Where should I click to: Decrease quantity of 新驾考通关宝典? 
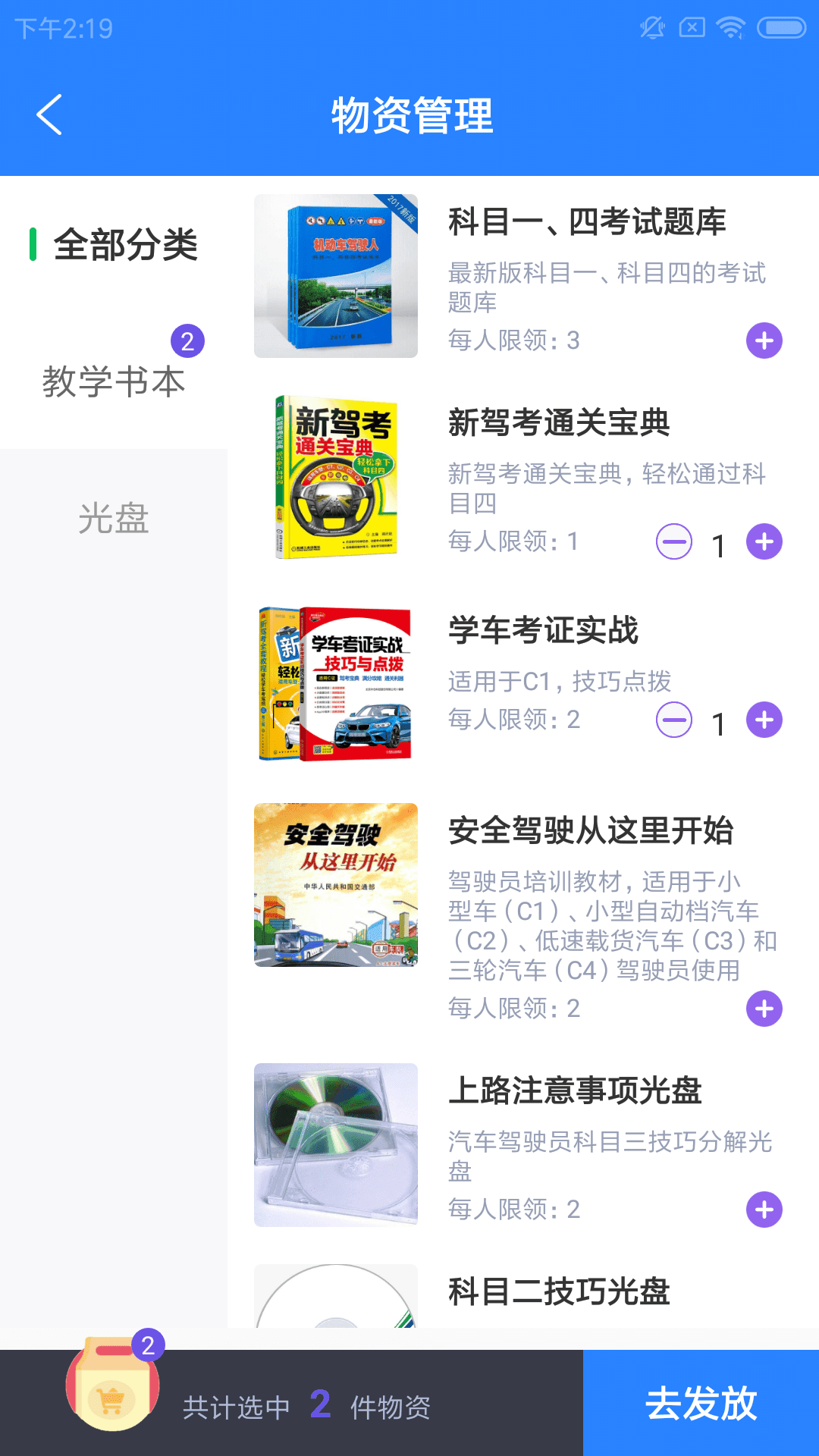[673, 541]
